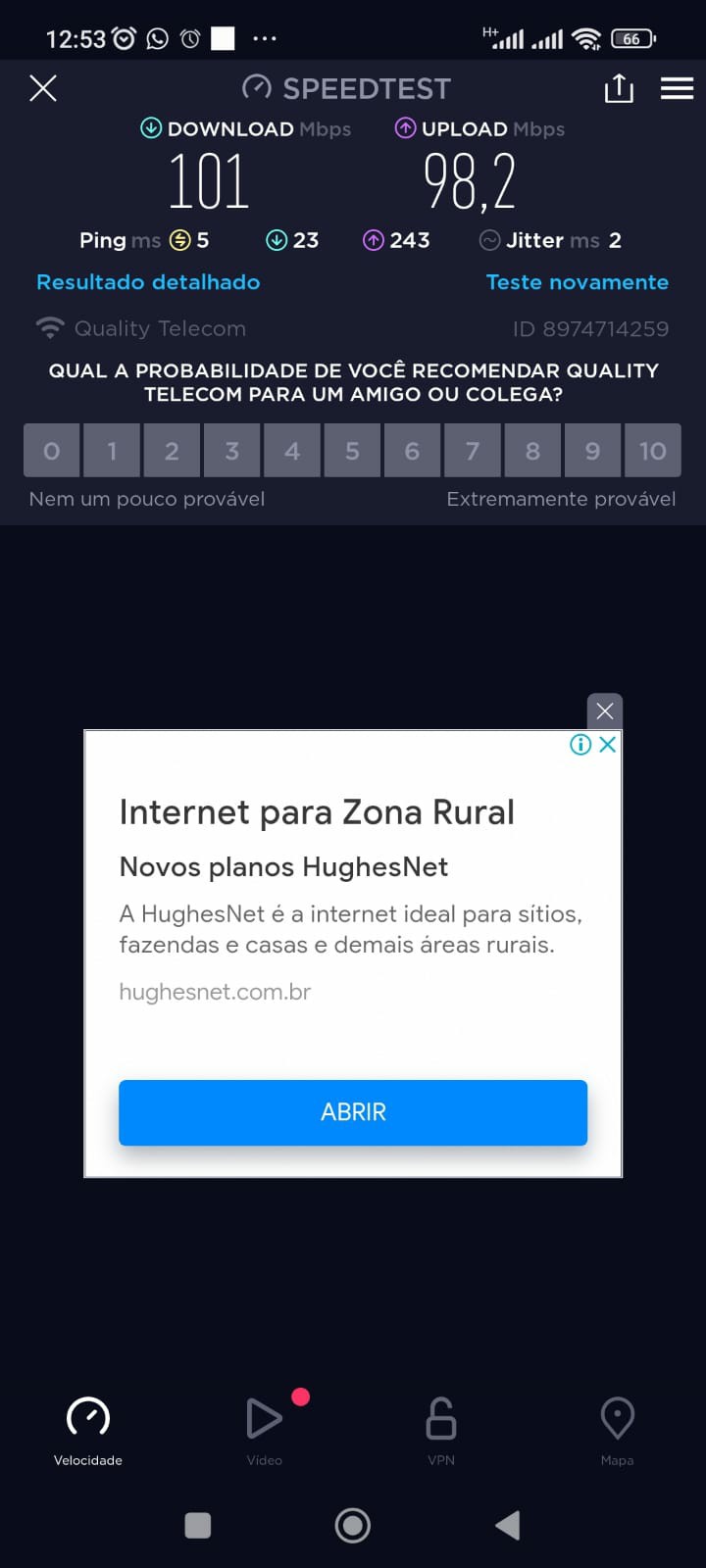Viewport: 706px width, 1568px height.
Task: Choose rating 3 on the scale
Action: [x=231, y=451]
